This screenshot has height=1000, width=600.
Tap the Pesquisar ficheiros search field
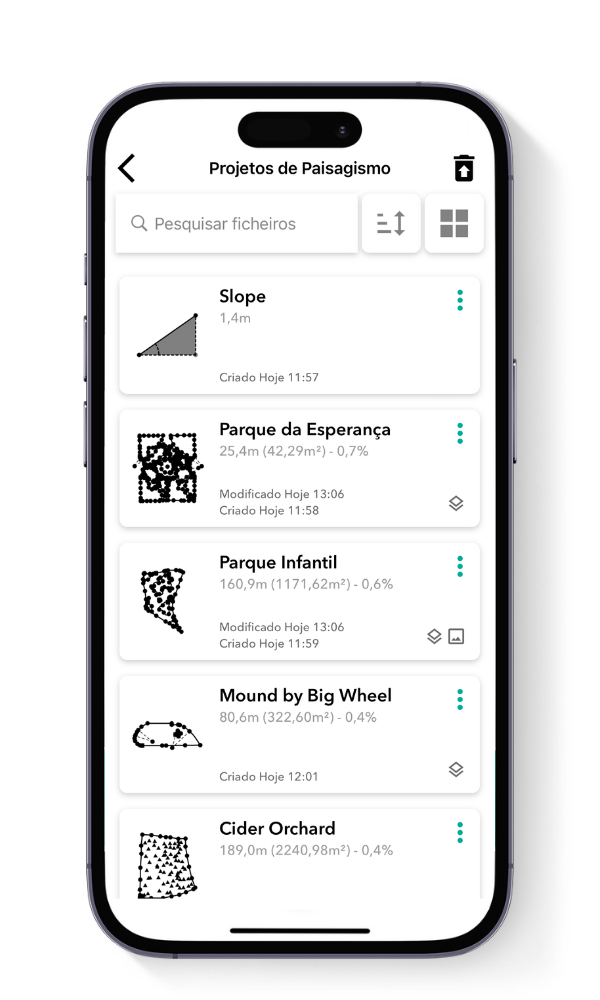click(x=237, y=224)
